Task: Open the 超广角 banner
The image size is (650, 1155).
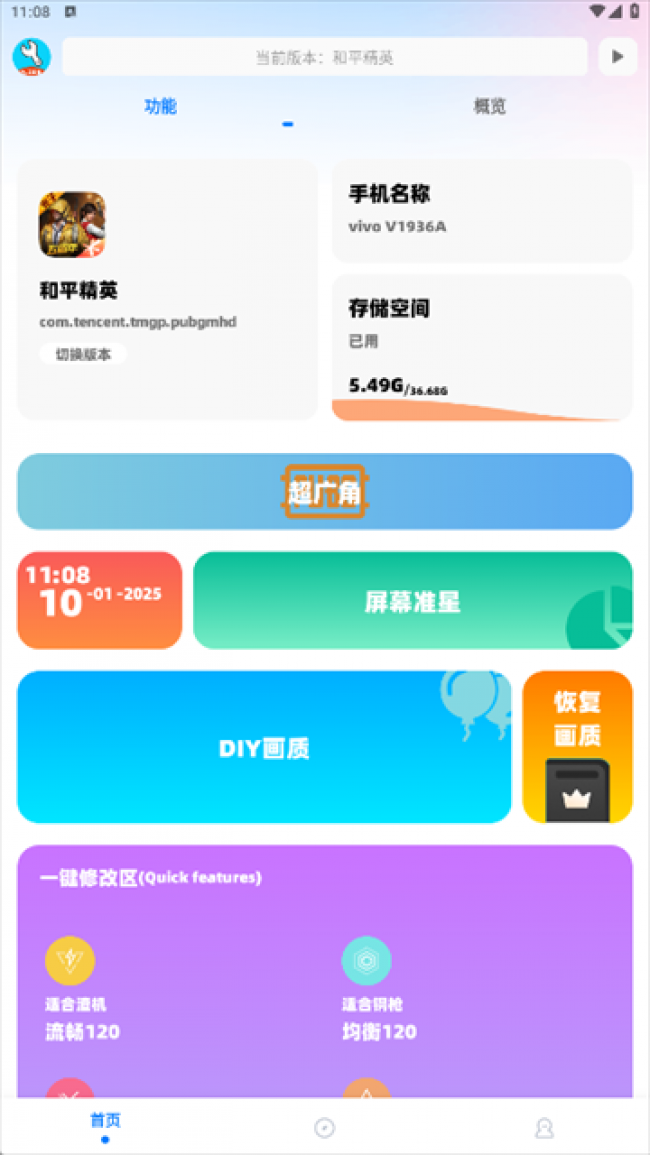Action: tap(324, 492)
